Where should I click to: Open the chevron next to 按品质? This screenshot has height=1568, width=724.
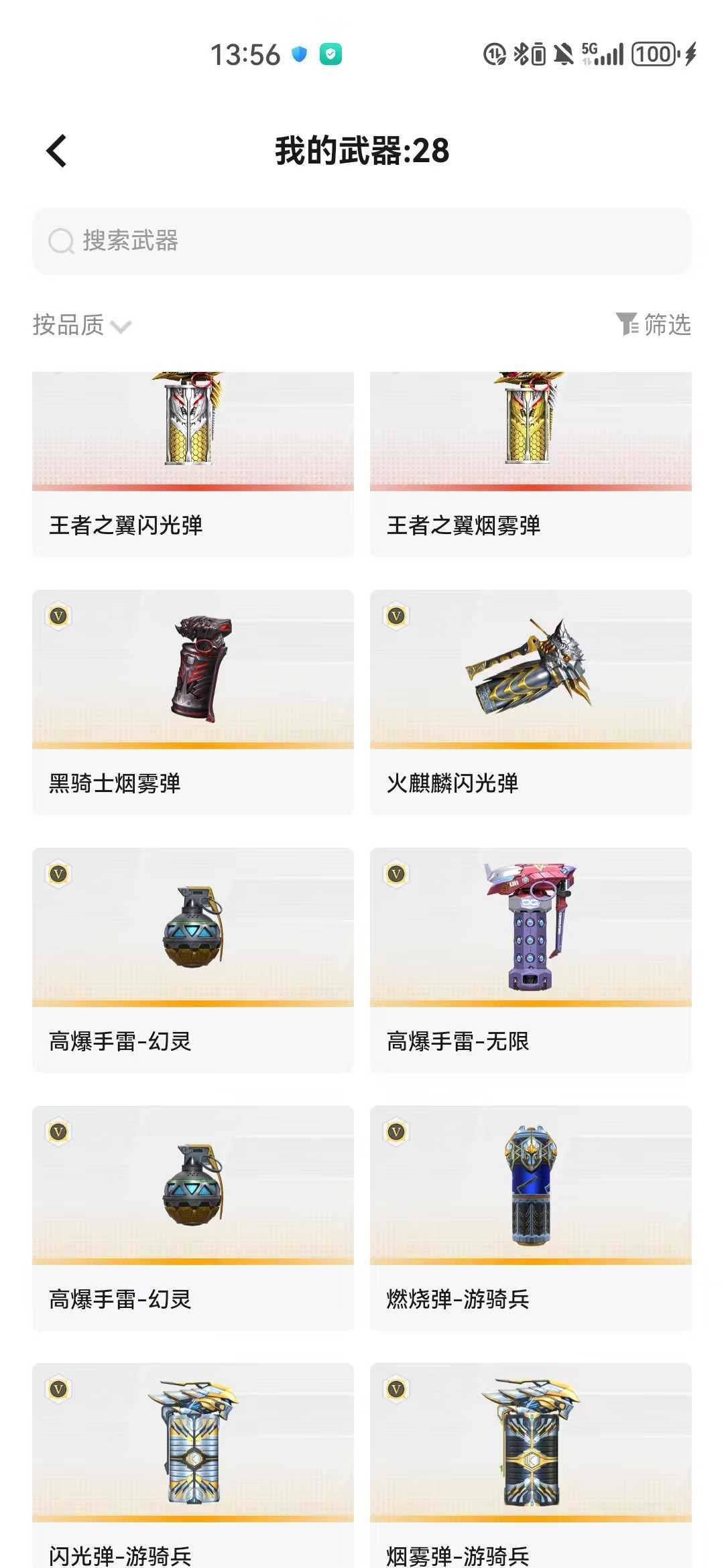(x=121, y=328)
